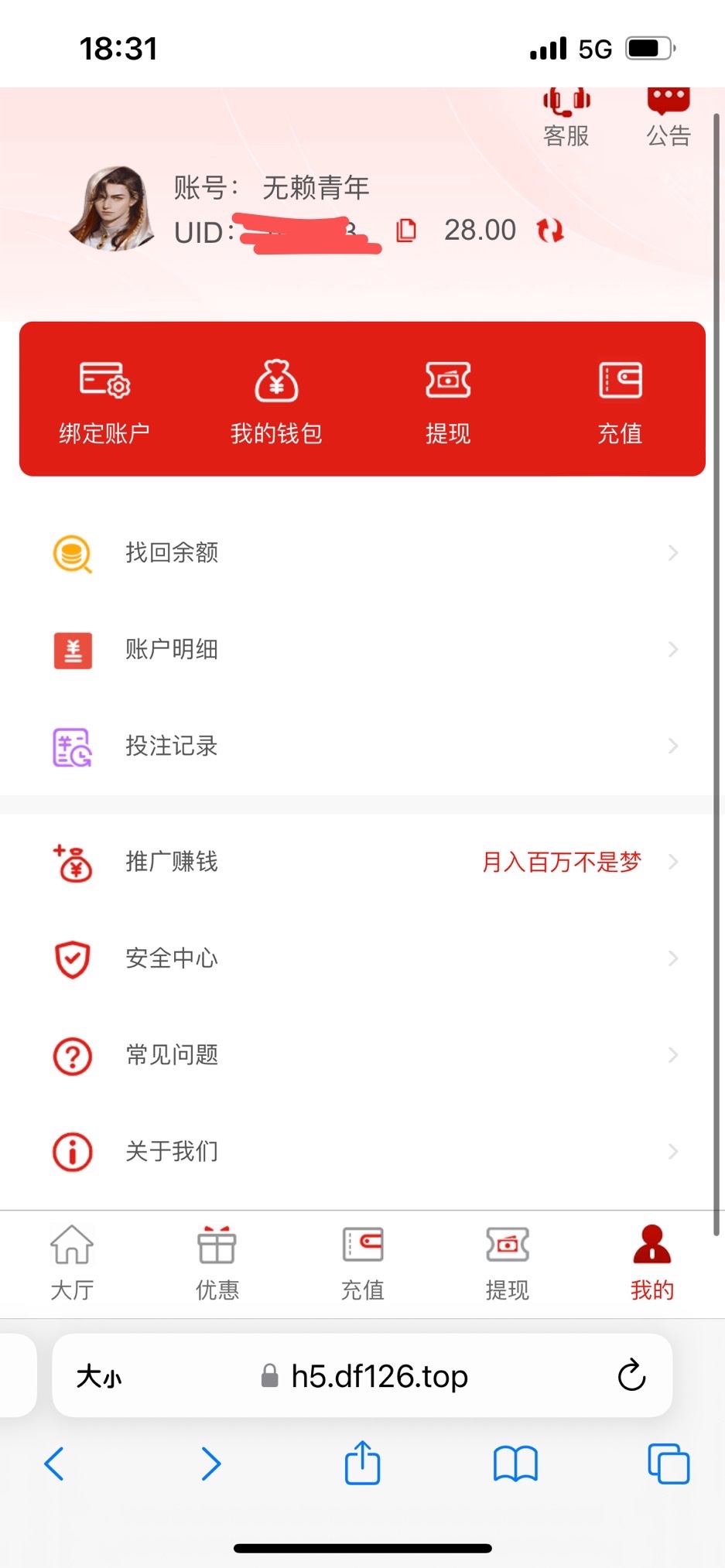Open 推广赚钱 row

click(x=362, y=862)
